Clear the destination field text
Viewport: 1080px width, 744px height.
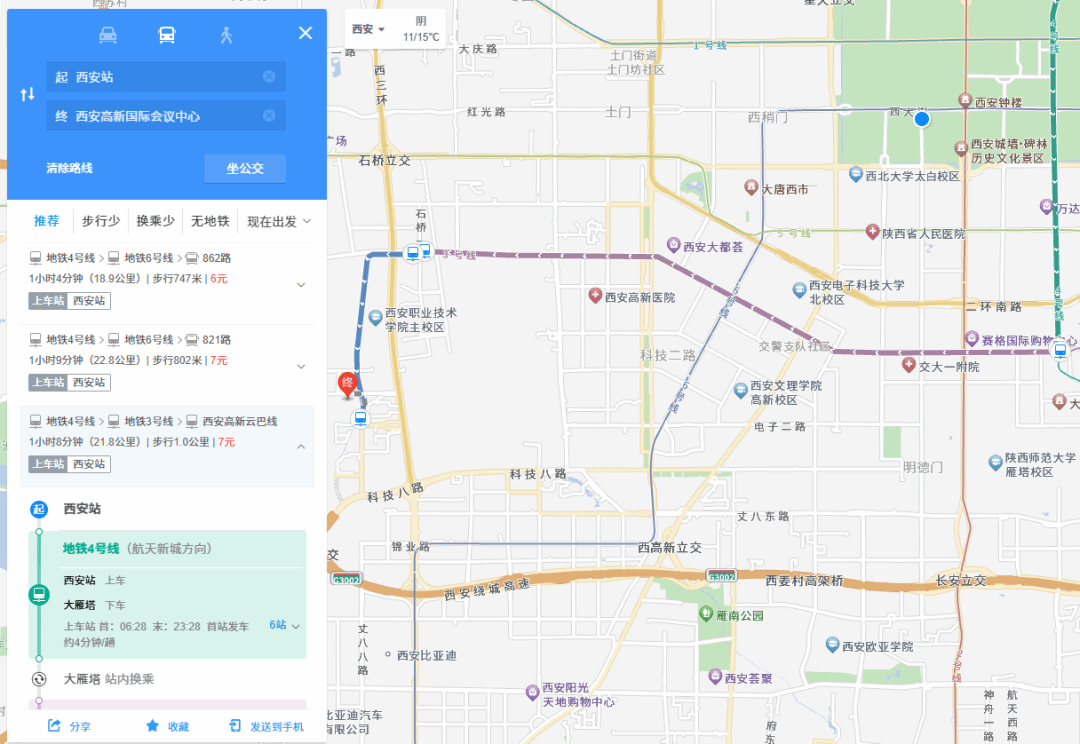(269, 116)
